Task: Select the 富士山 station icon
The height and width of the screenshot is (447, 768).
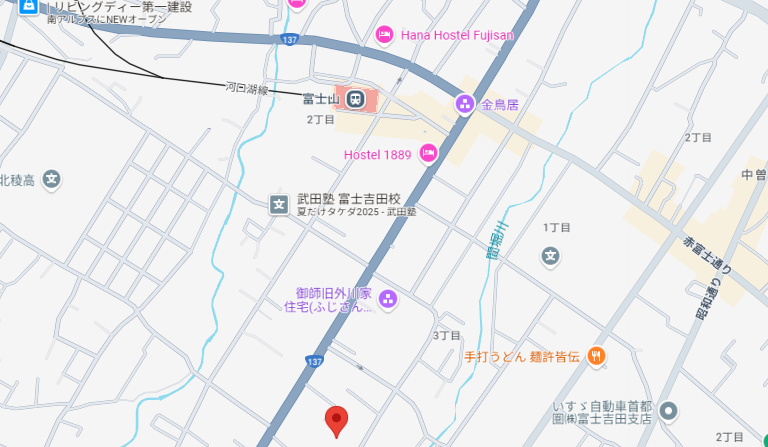Action: [355, 98]
